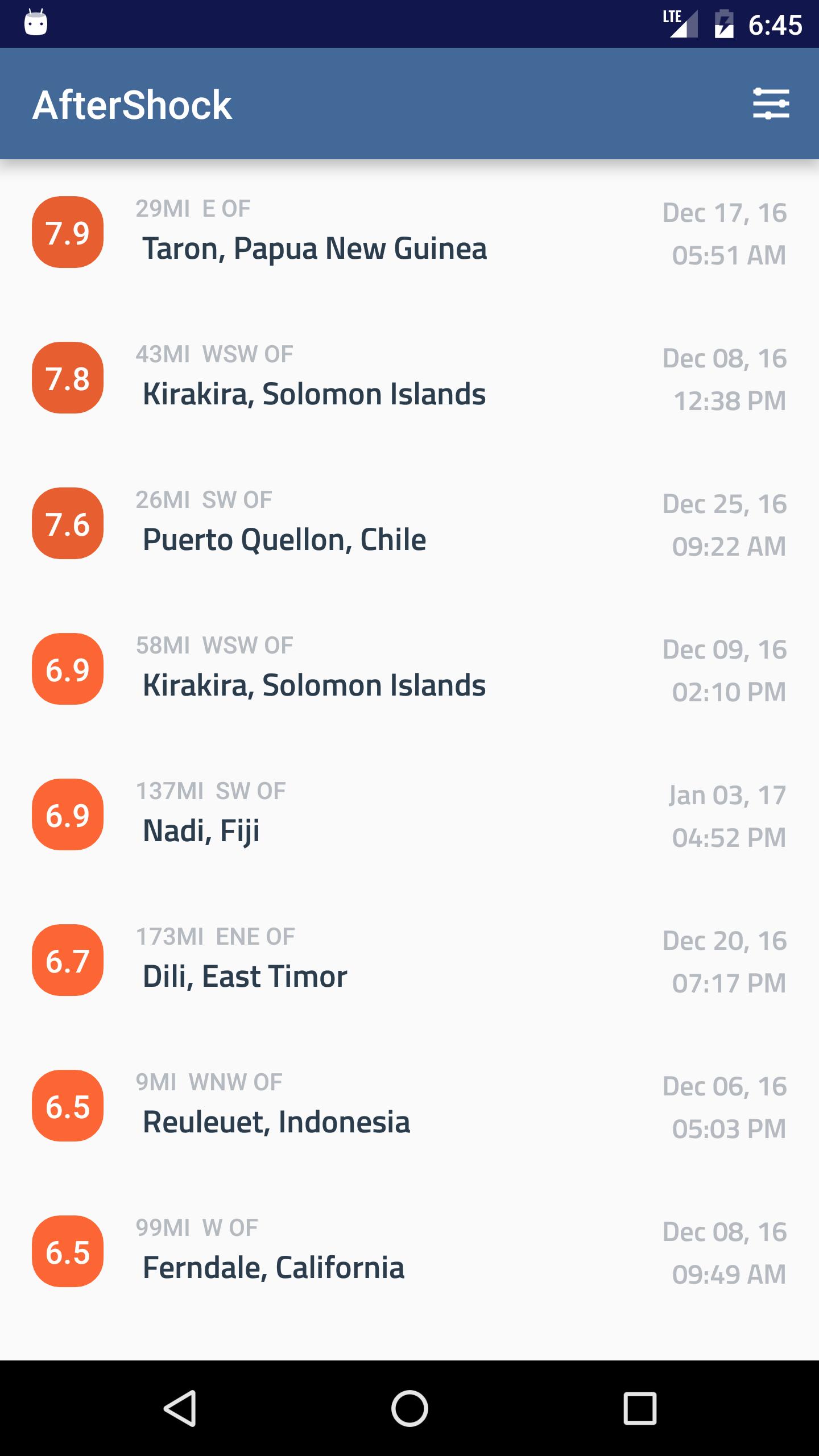Open the filter settings icon
The height and width of the screenshot is (1456, 819).
click(x=771, y=104)
